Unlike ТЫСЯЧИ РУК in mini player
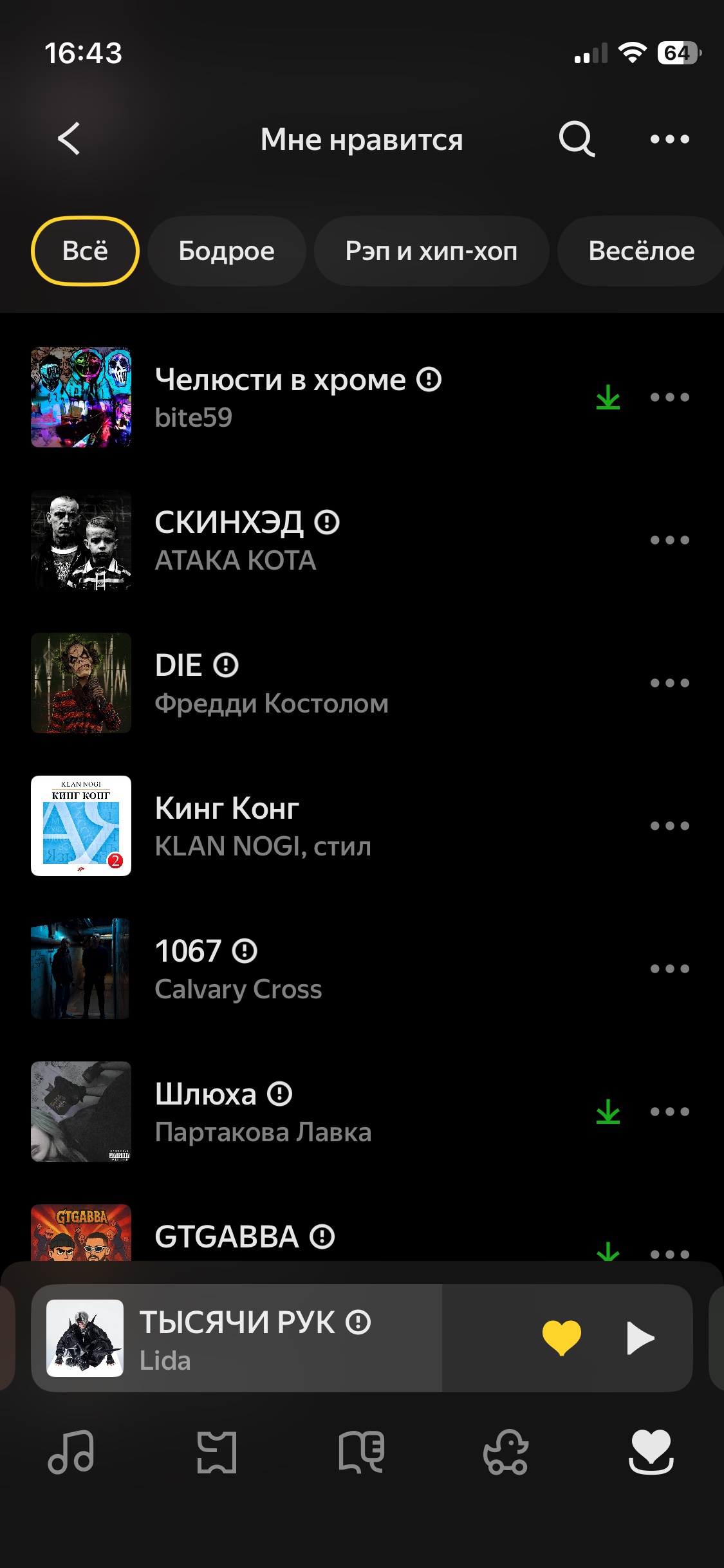The image size is (724, 1568). 561,1338
